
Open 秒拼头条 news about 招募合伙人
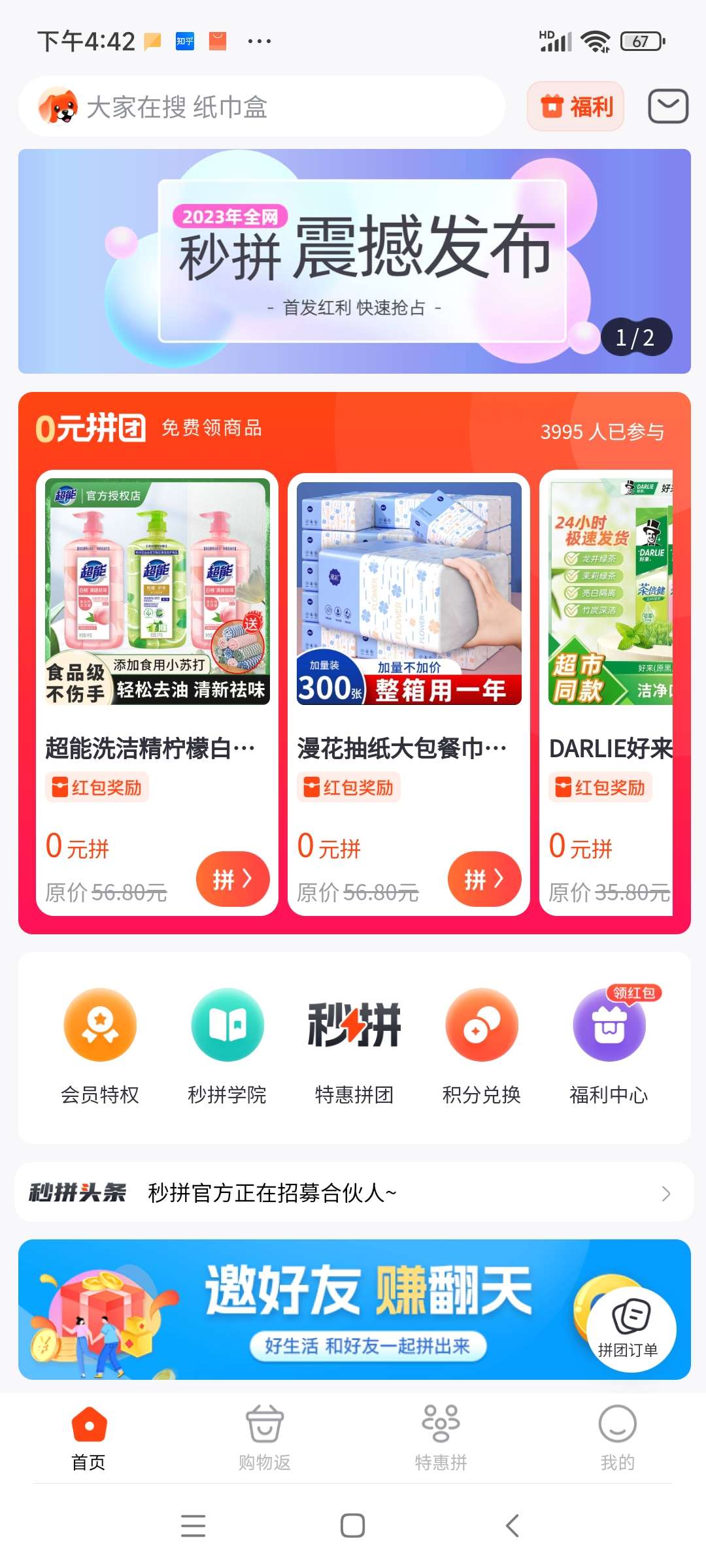353,1192
